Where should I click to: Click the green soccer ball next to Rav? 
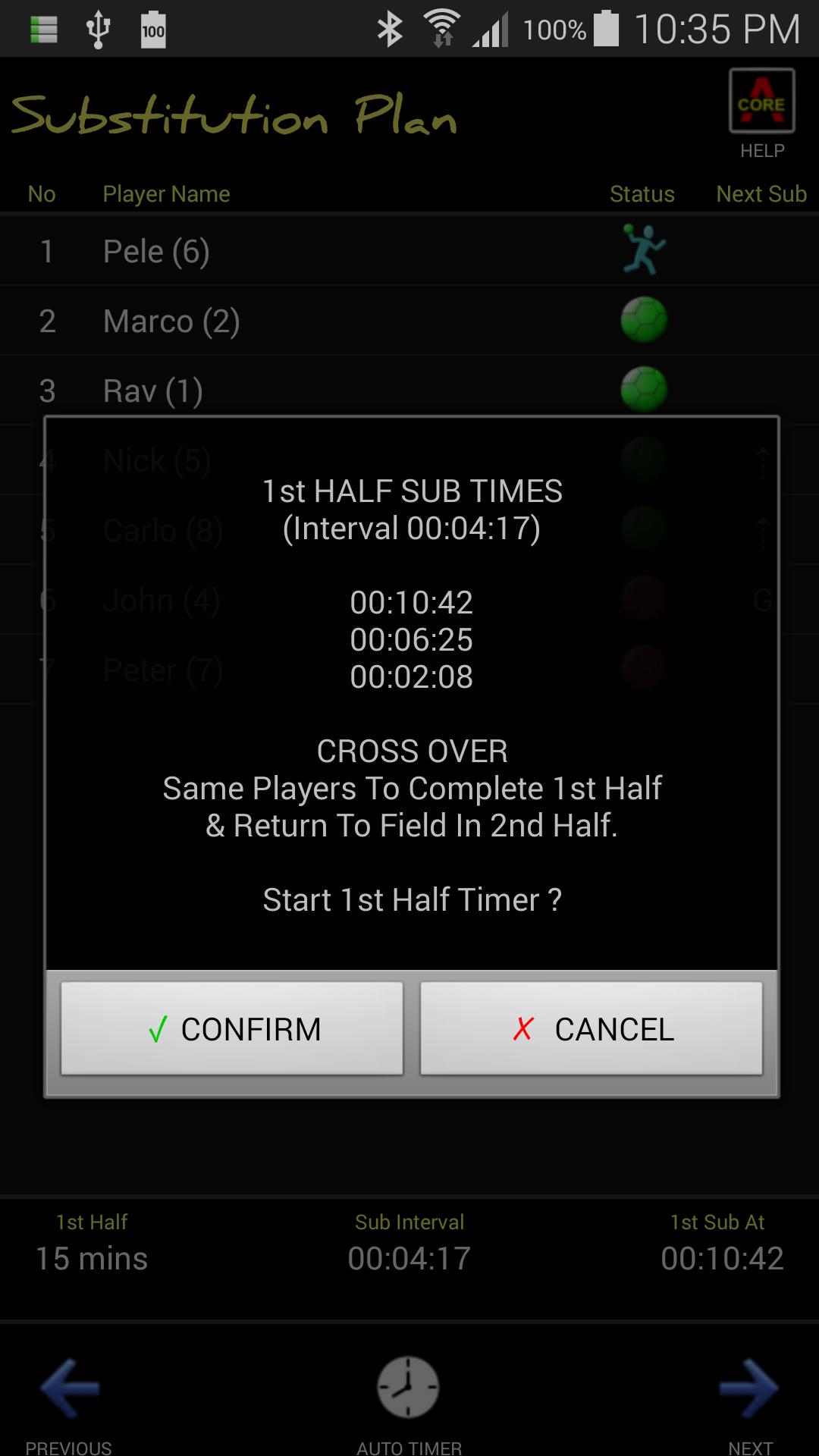tap(644, 389)
